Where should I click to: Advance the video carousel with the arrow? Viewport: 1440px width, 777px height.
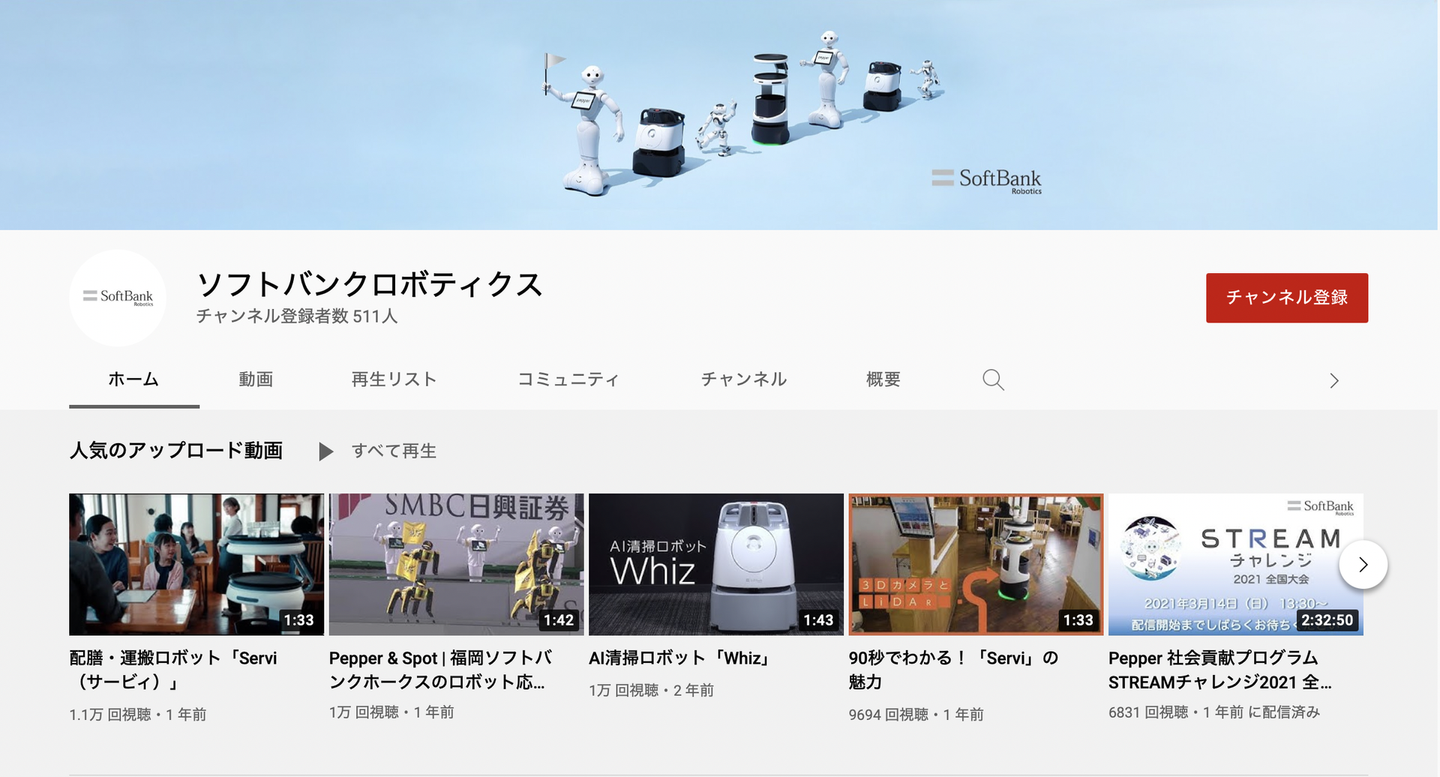pos(1363,565)
